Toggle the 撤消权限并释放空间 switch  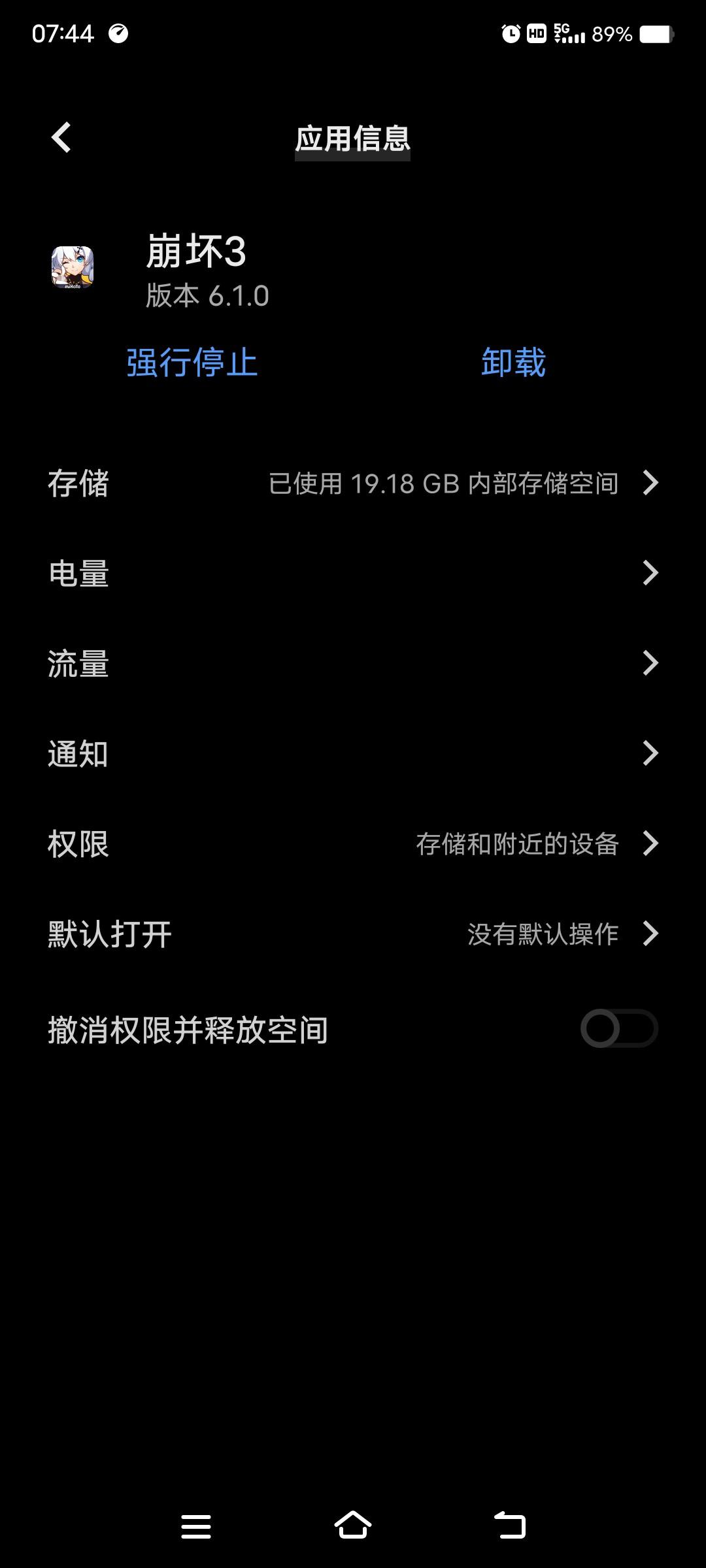[x=619, y=1028]
